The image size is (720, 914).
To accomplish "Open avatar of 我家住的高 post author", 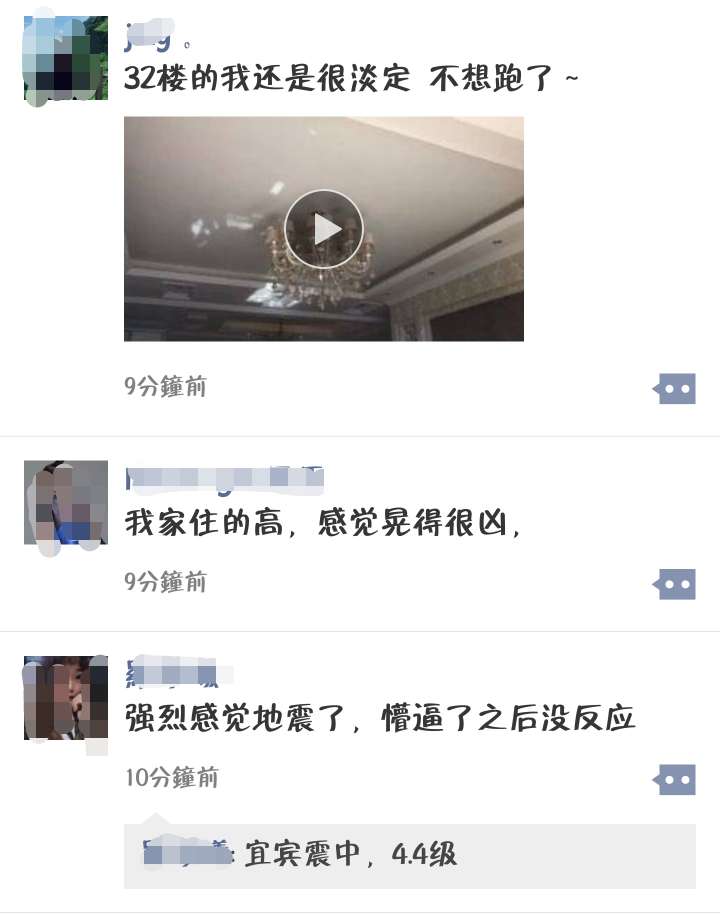I will [x=66, y=503].
